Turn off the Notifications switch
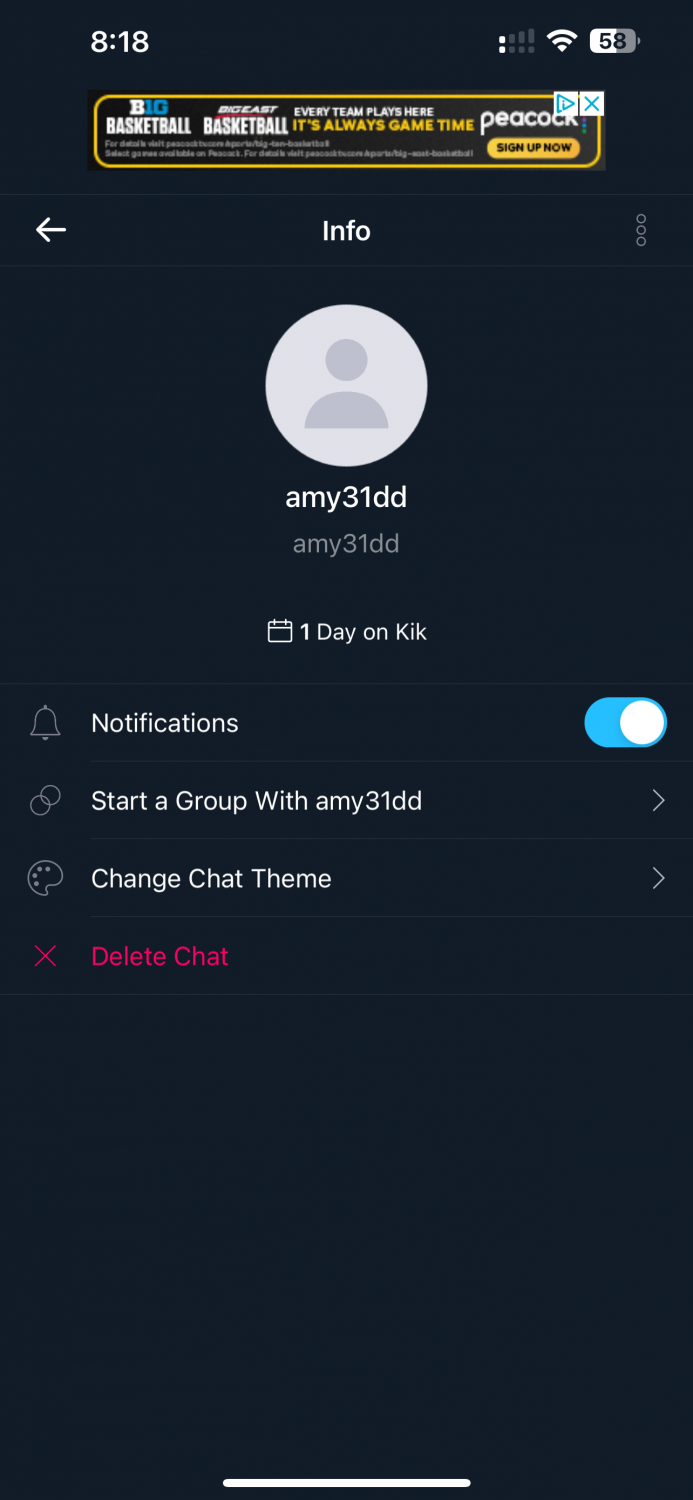 coord(625,722)
